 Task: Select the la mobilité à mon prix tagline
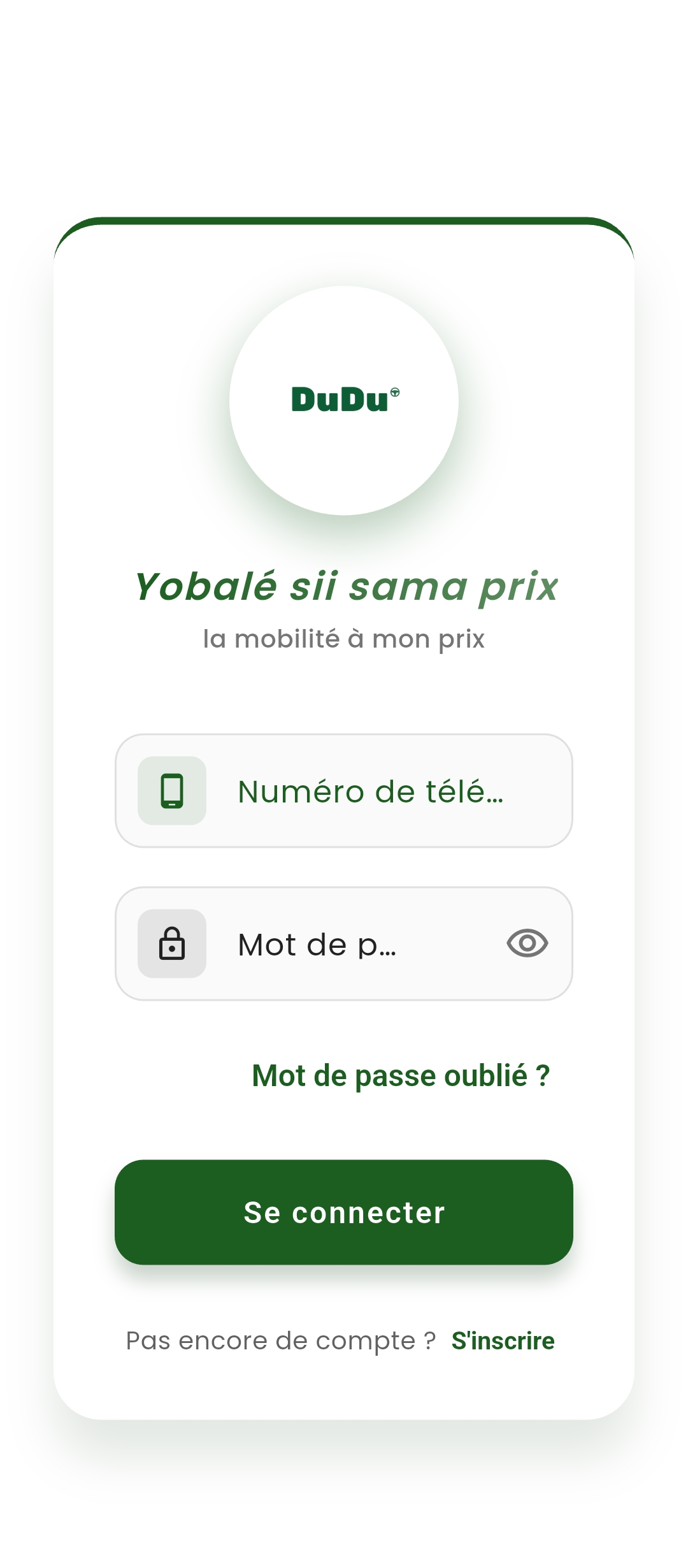coord(344,639)
